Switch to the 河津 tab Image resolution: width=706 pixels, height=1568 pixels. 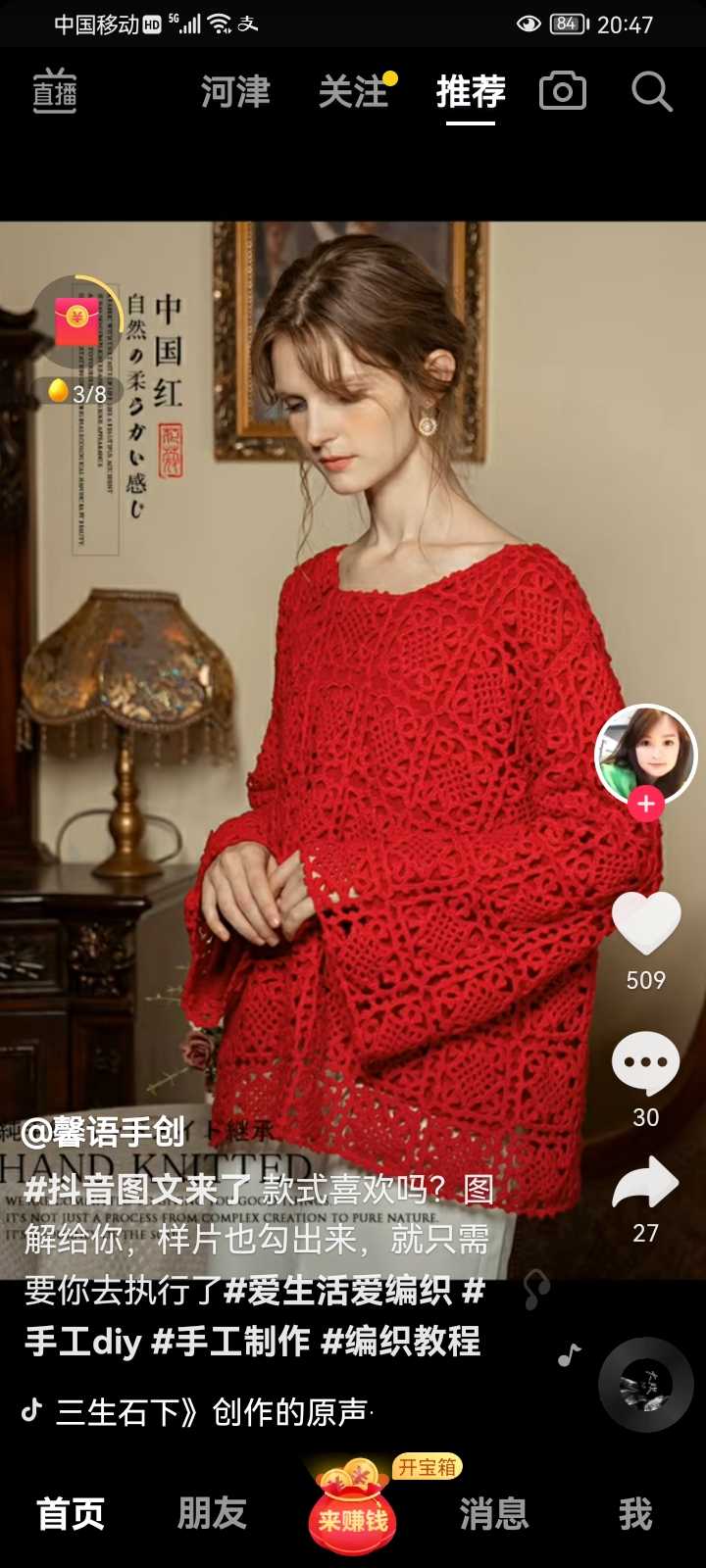(x=235, y=92)
